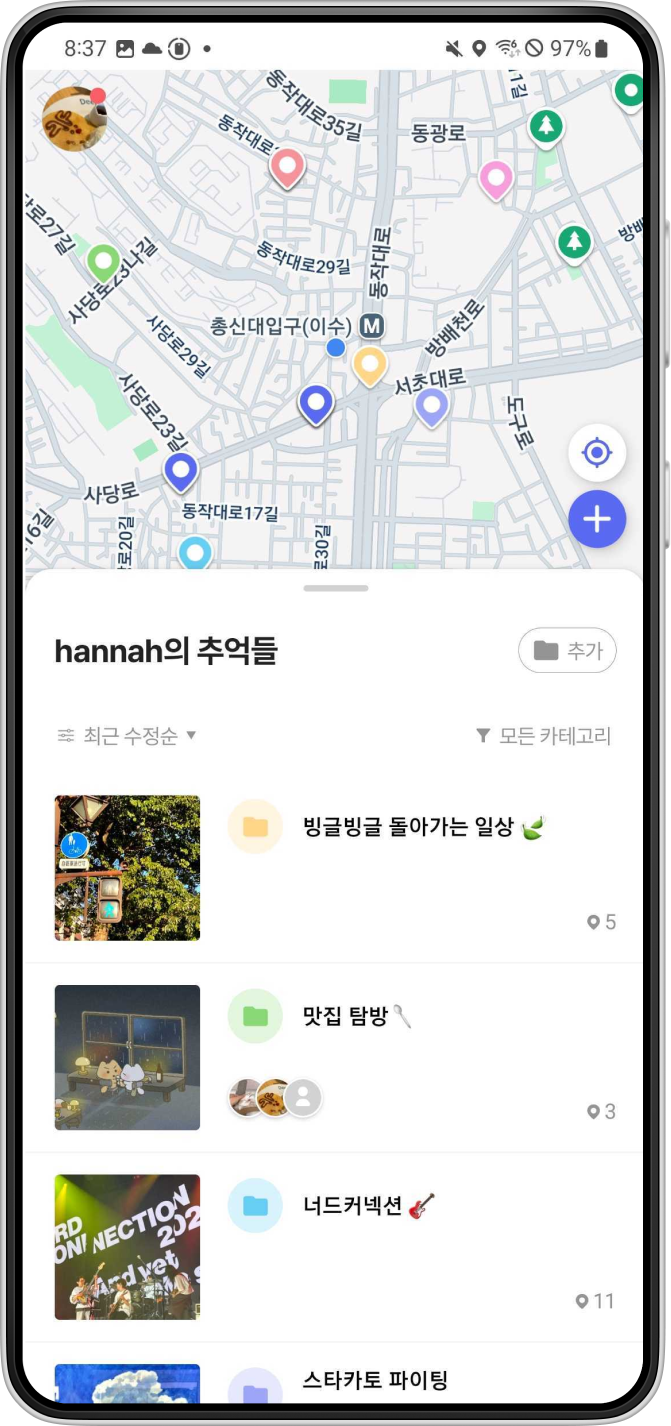Center map on my current location

click(x=597, y=453)
